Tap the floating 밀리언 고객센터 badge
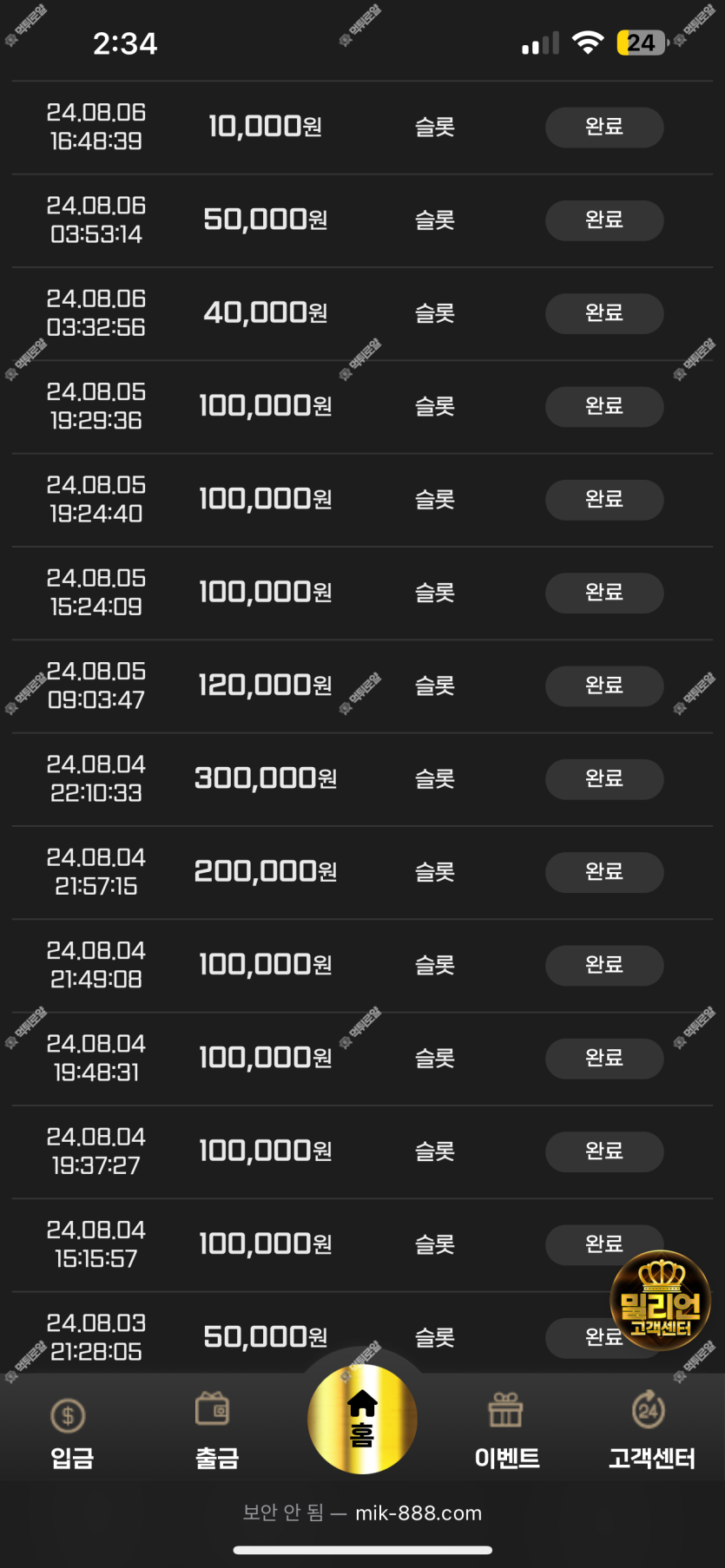Screen dimensions: 725x1568 click(661, 1300)
